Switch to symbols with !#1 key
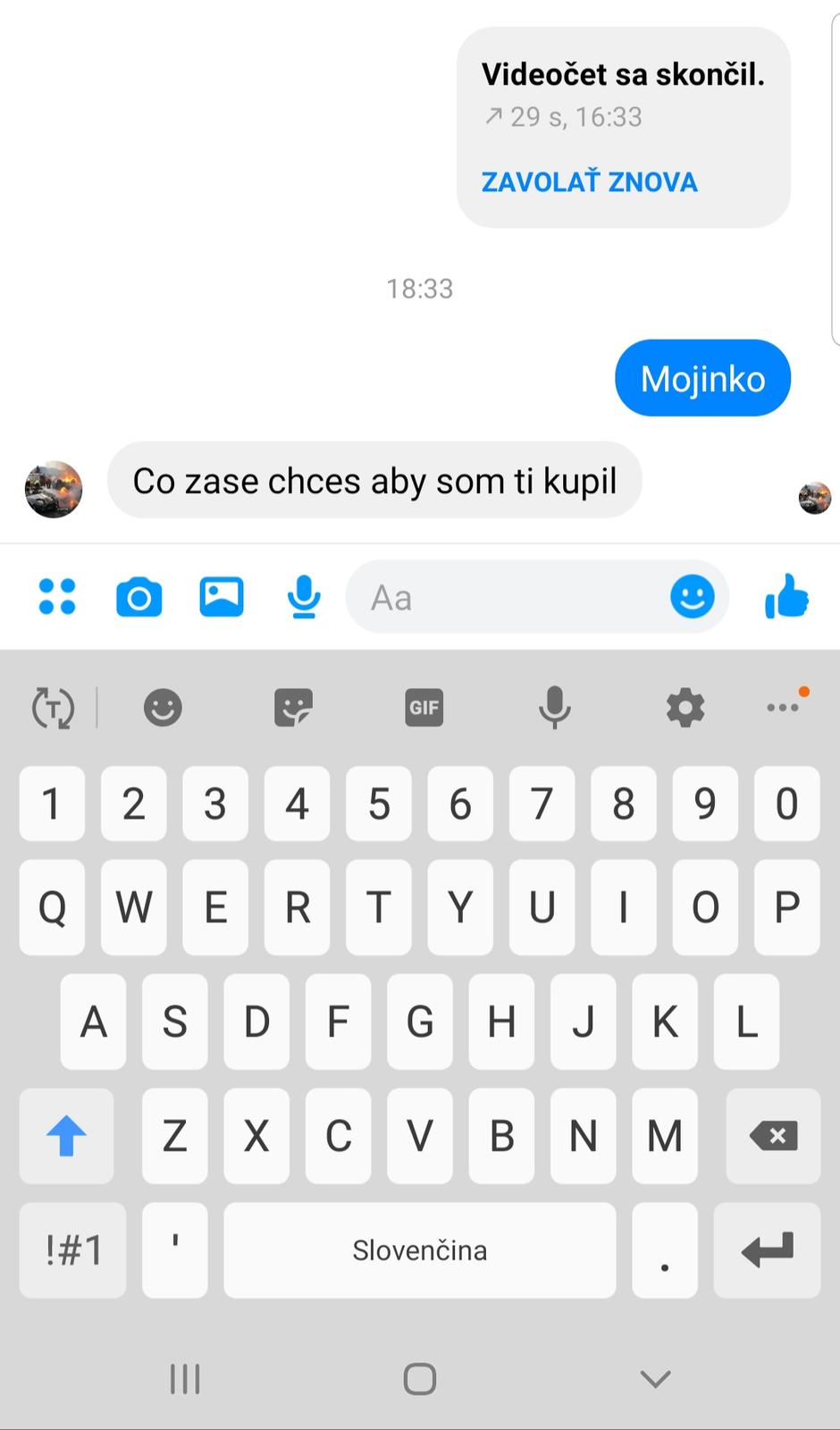This screenshot has height=1430, width=840. (73, 1249)
